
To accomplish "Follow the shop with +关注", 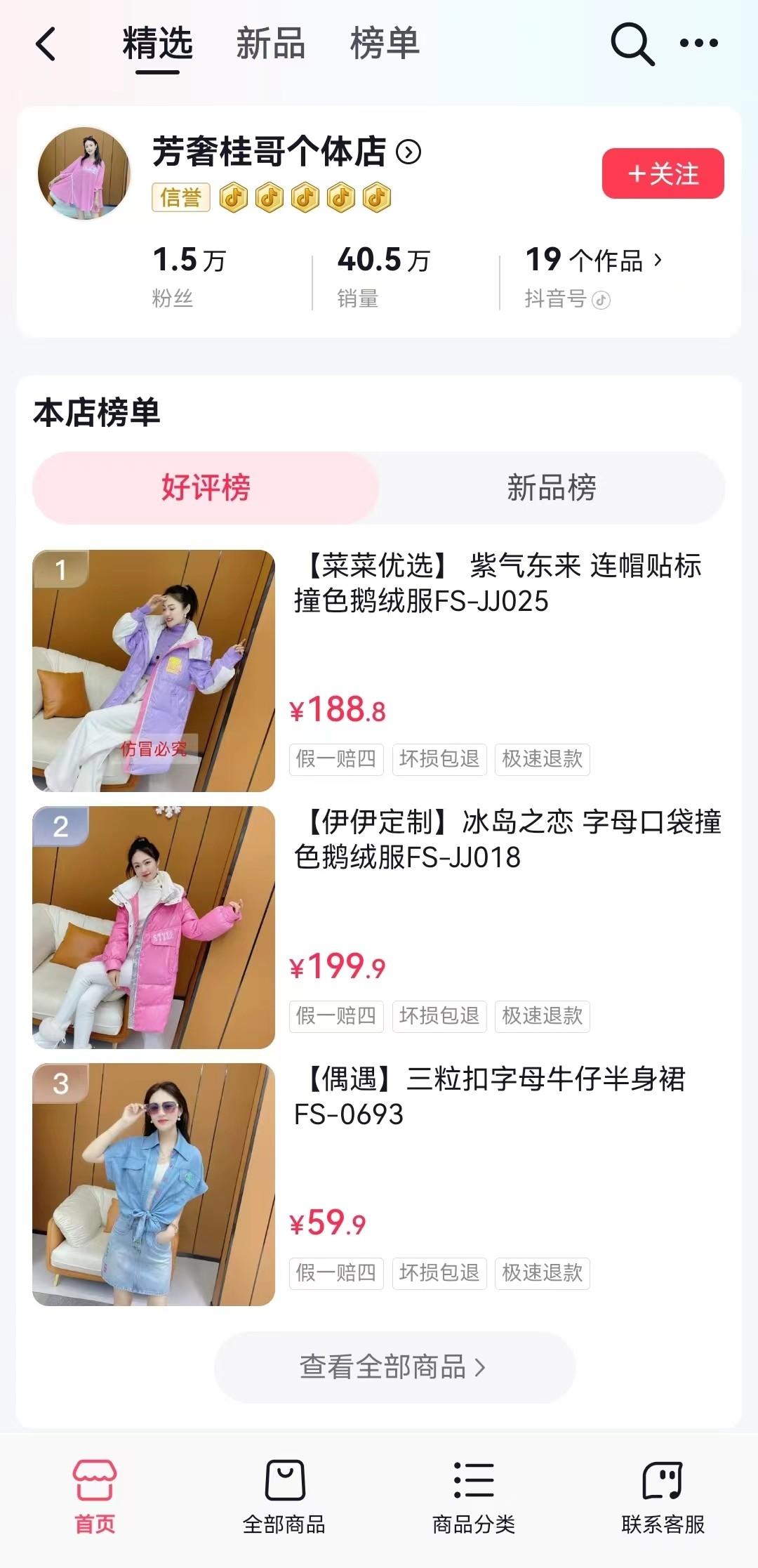I will [x=663, y=173].
